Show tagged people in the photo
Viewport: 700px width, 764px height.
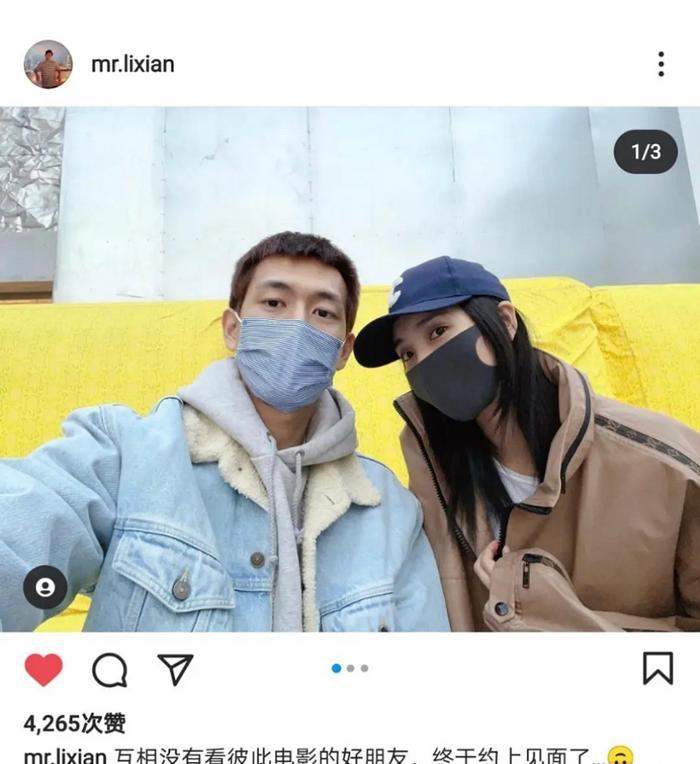click(x=45, y=588)
